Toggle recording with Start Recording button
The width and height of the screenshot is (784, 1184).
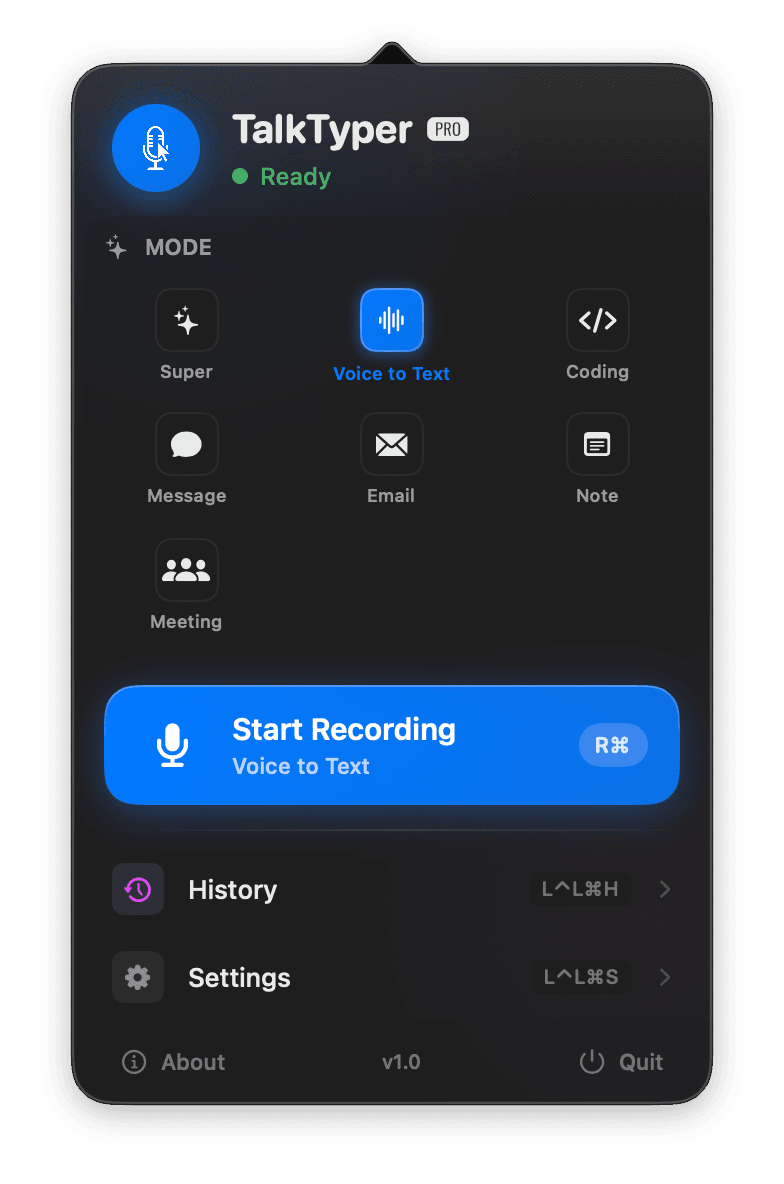(391, 744)
